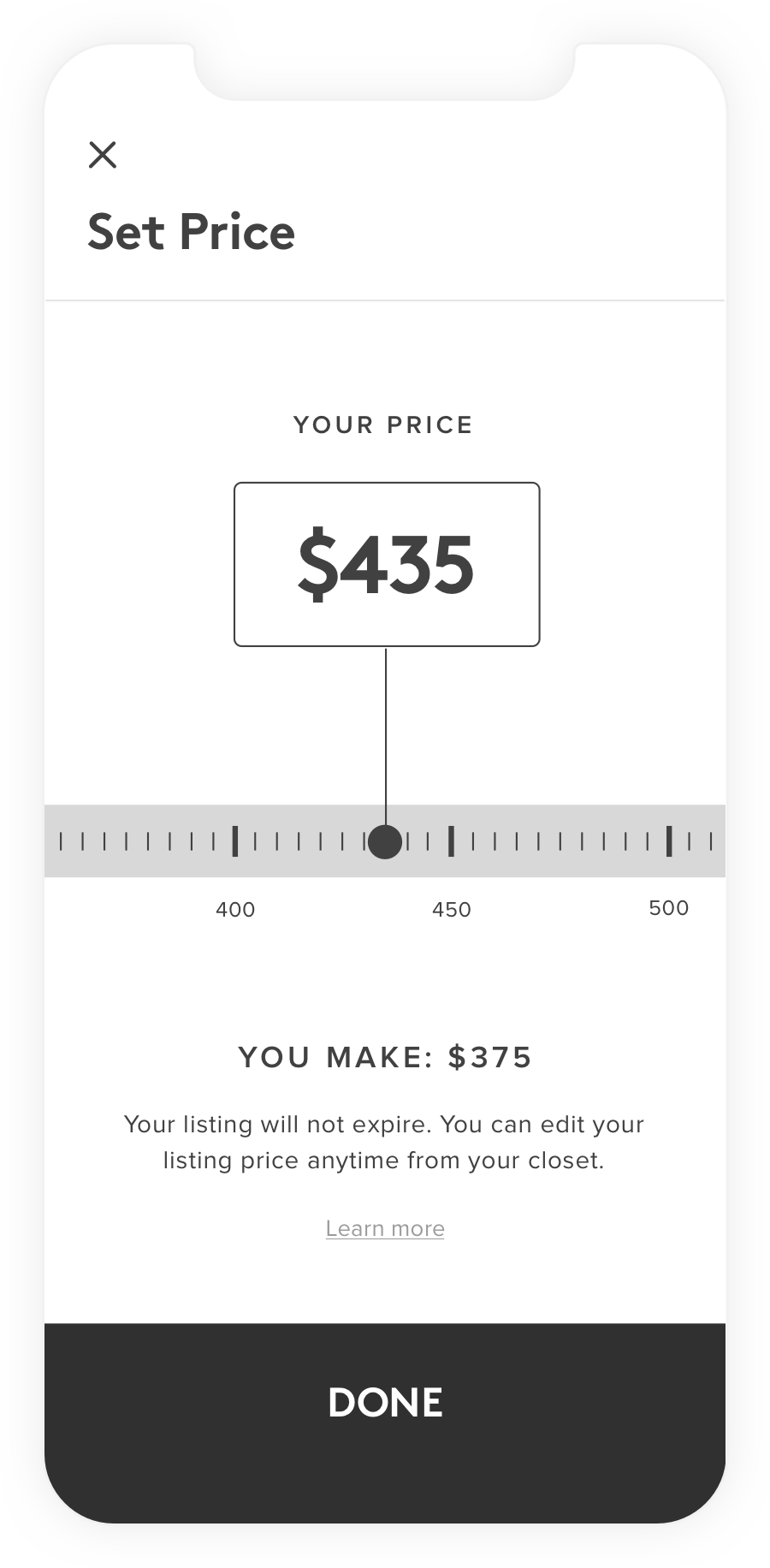This screenshot has width=770, height=1568.
Task: Open the Learn more link
Action: pyautogui.click(x=385, y=1228)
